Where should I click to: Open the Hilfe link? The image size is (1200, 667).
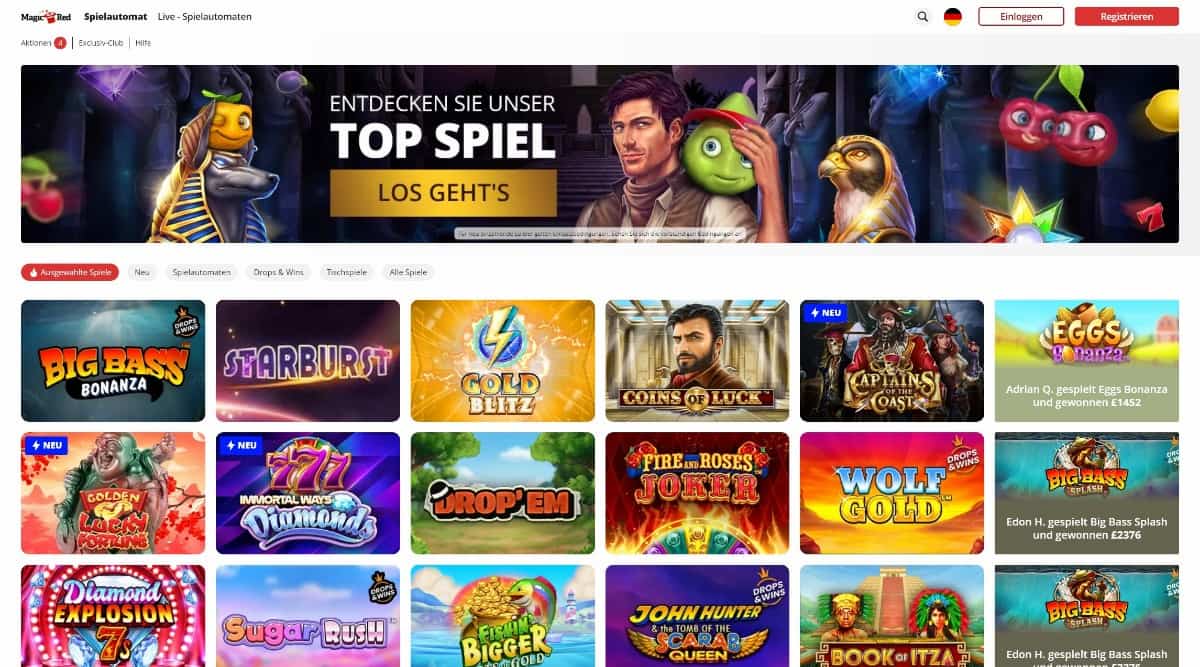143,43
